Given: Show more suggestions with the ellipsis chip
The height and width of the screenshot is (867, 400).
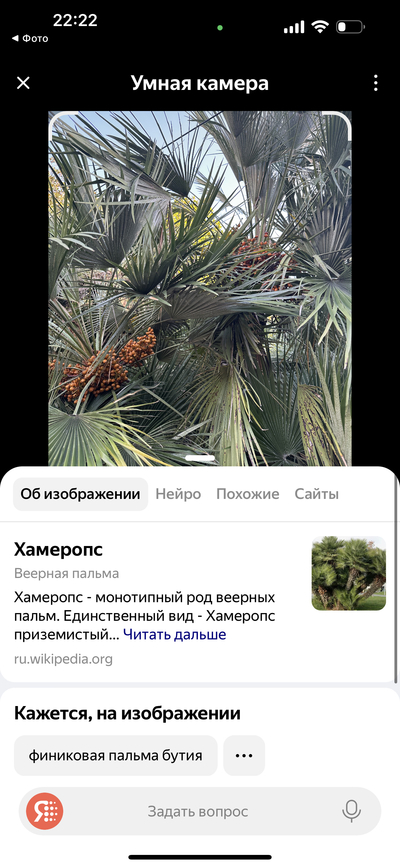Looking at the screenshot, I should click(244, 755).
